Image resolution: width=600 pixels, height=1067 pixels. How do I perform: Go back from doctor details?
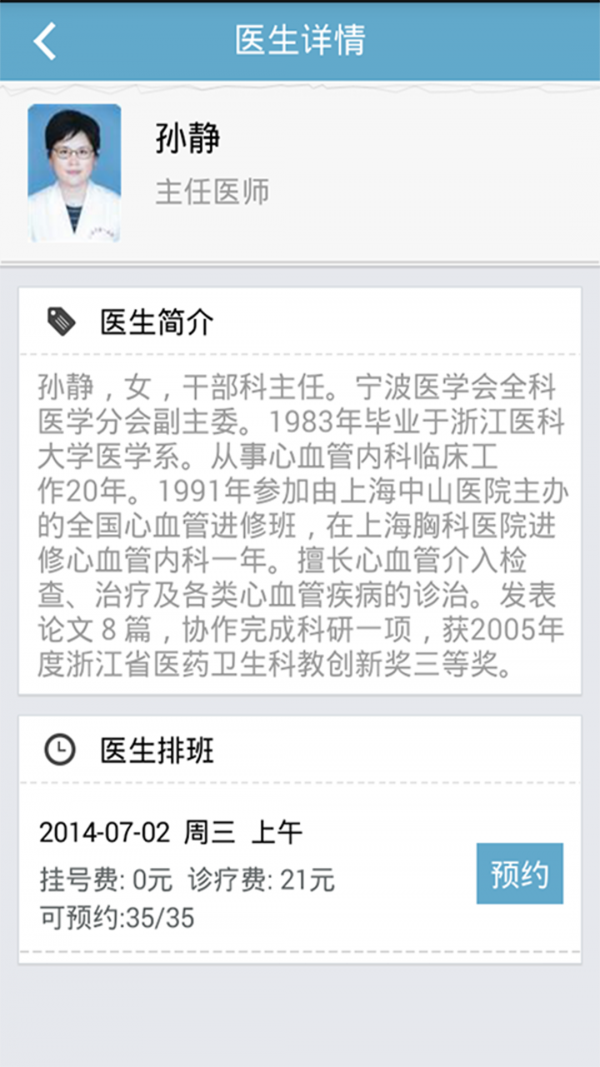(45, 41)
